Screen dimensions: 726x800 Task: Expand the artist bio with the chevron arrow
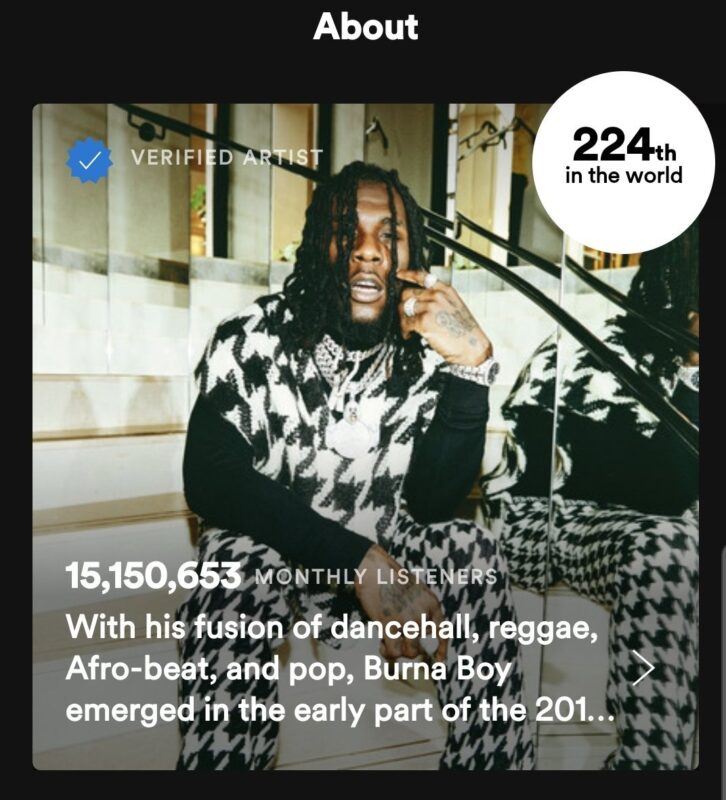click(x=645, y=668)
